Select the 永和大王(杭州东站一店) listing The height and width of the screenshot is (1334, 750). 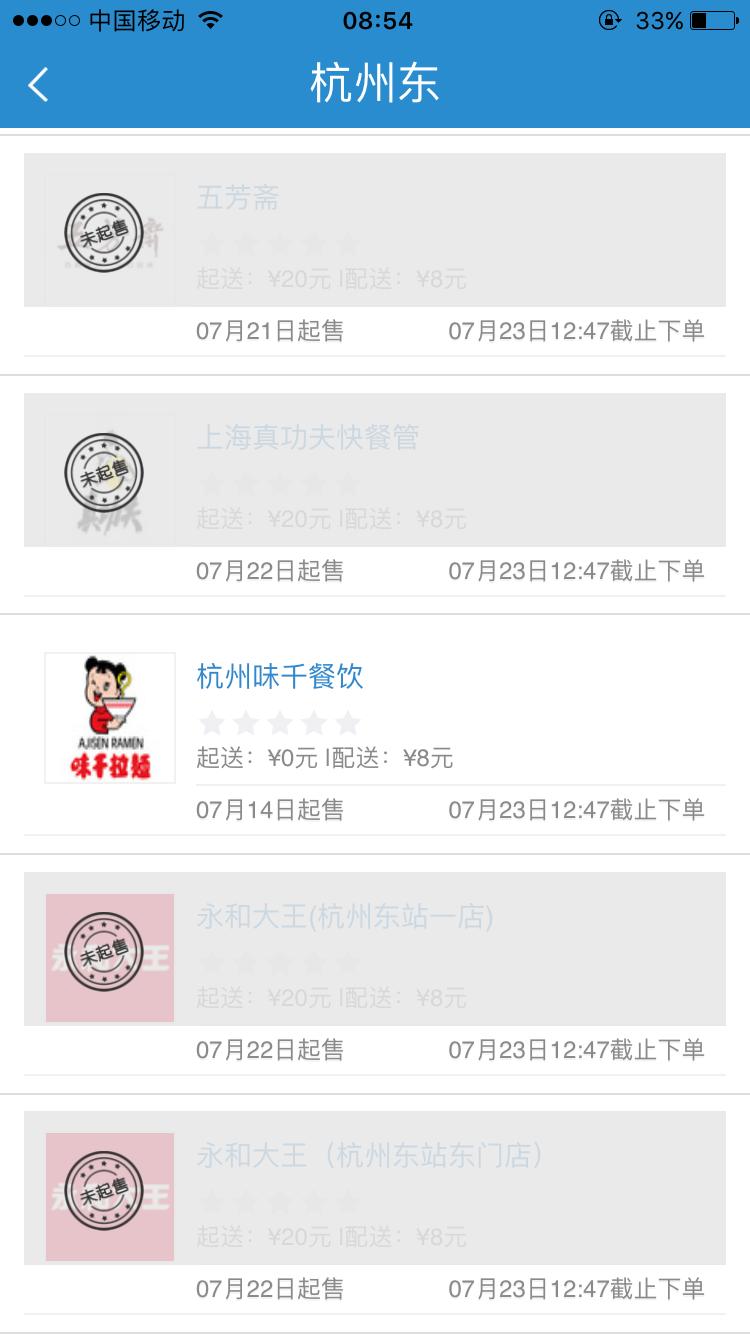pyautogui.click(x=343, y=917)
